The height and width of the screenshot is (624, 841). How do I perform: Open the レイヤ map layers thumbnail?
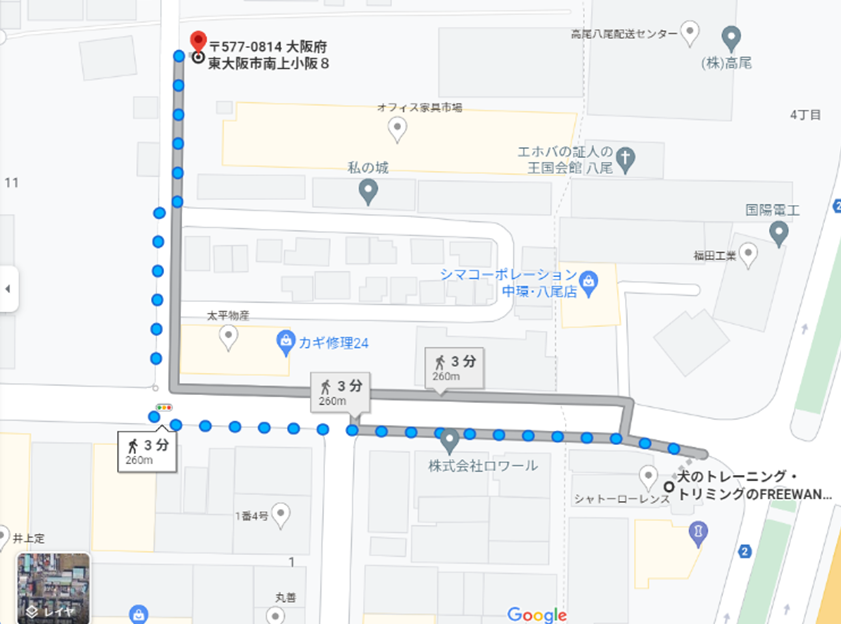[x=53, y=586]
